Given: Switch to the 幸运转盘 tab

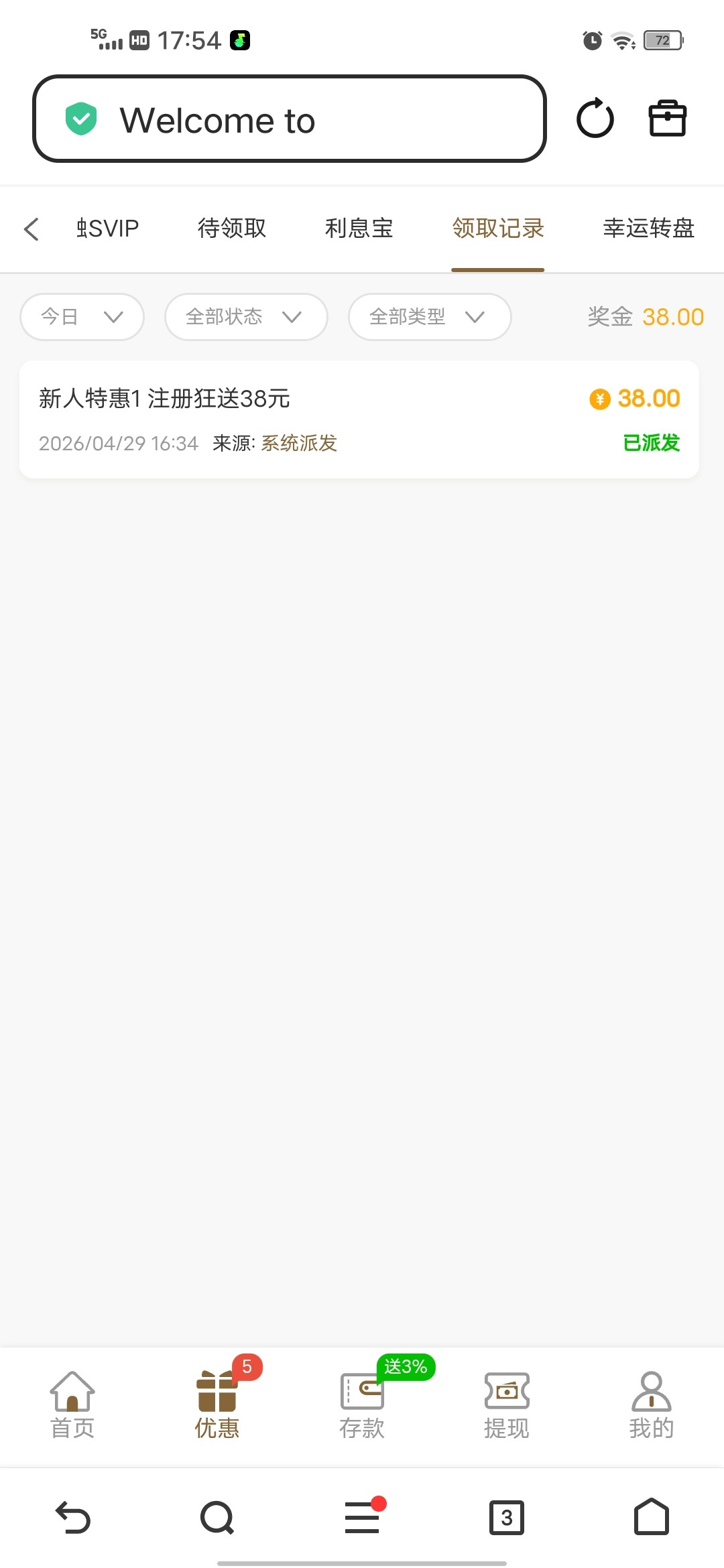Looking at the screenshot, I should click(648, 228).
